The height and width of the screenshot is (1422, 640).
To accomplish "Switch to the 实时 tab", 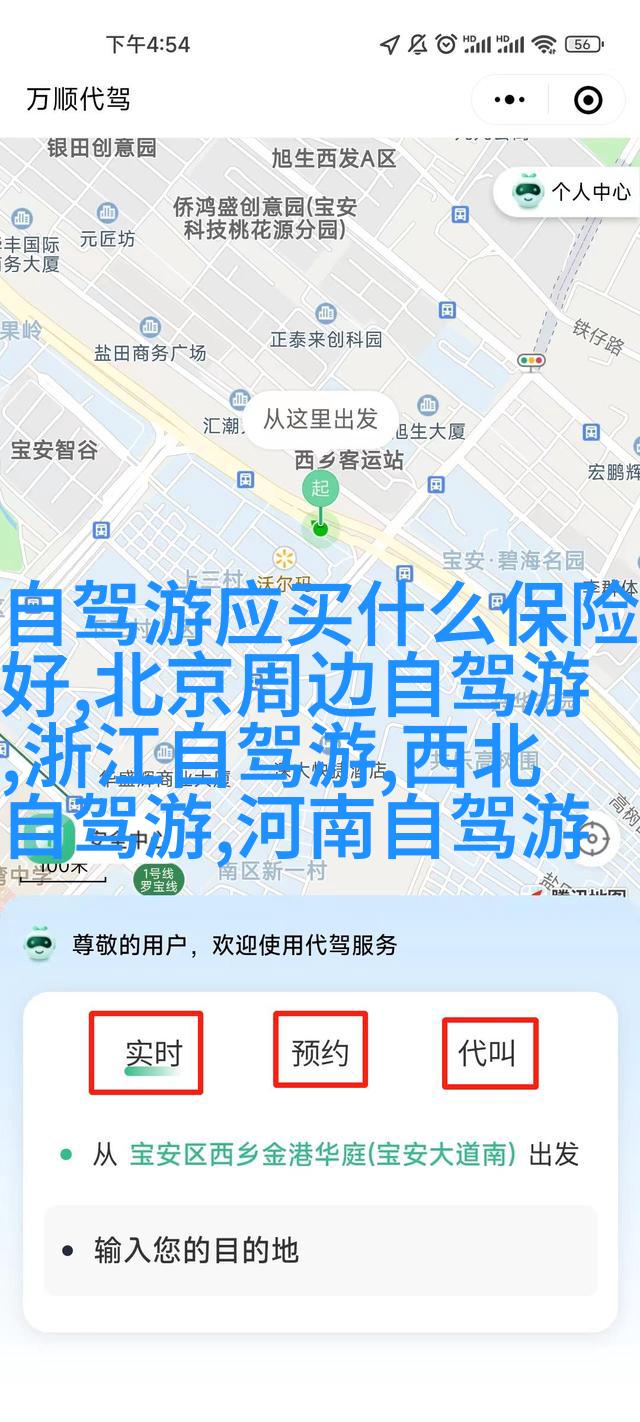I will coord(153,1052).
